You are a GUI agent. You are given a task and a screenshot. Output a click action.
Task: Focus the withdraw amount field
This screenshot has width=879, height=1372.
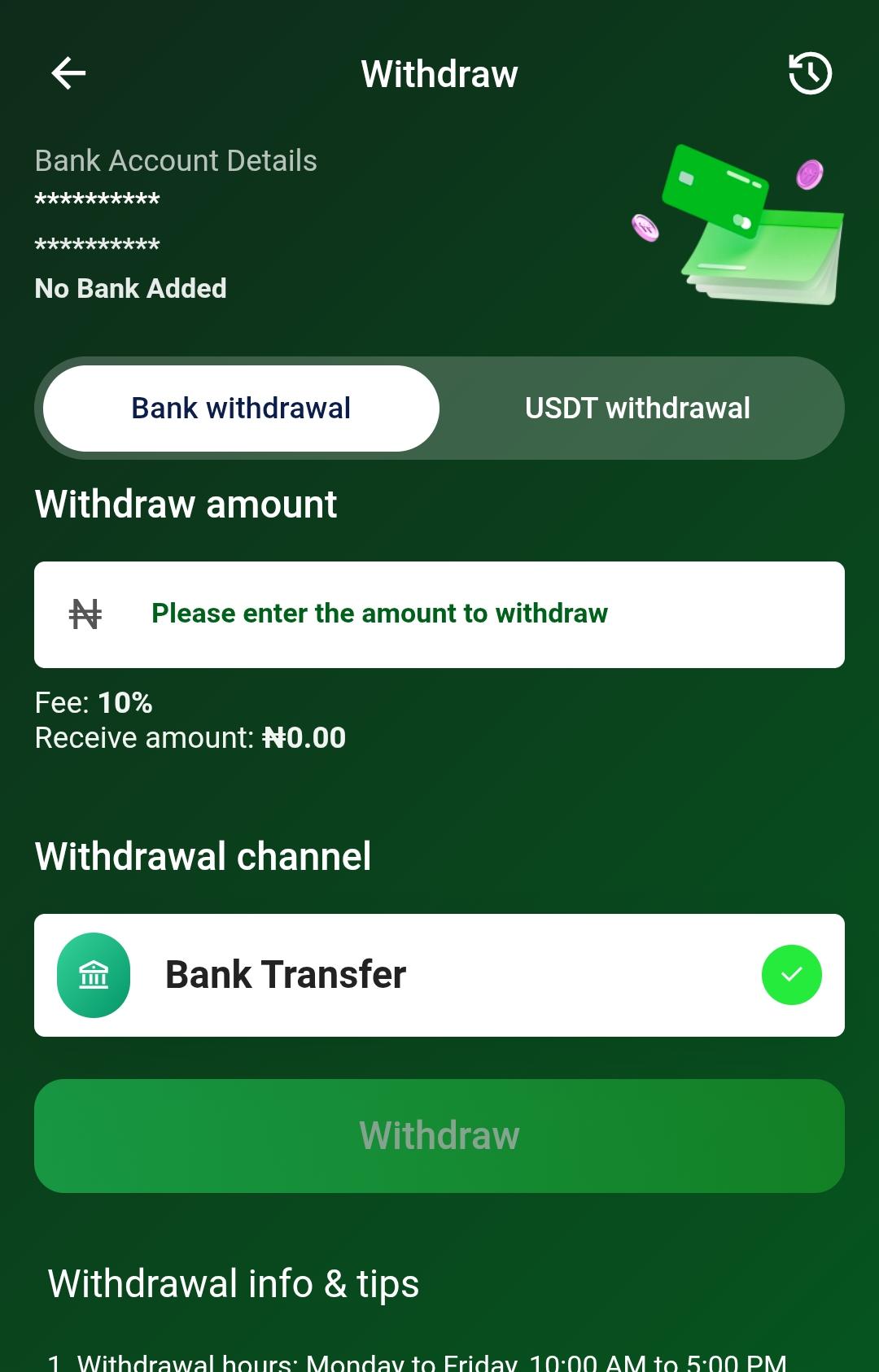click(439, 614)
